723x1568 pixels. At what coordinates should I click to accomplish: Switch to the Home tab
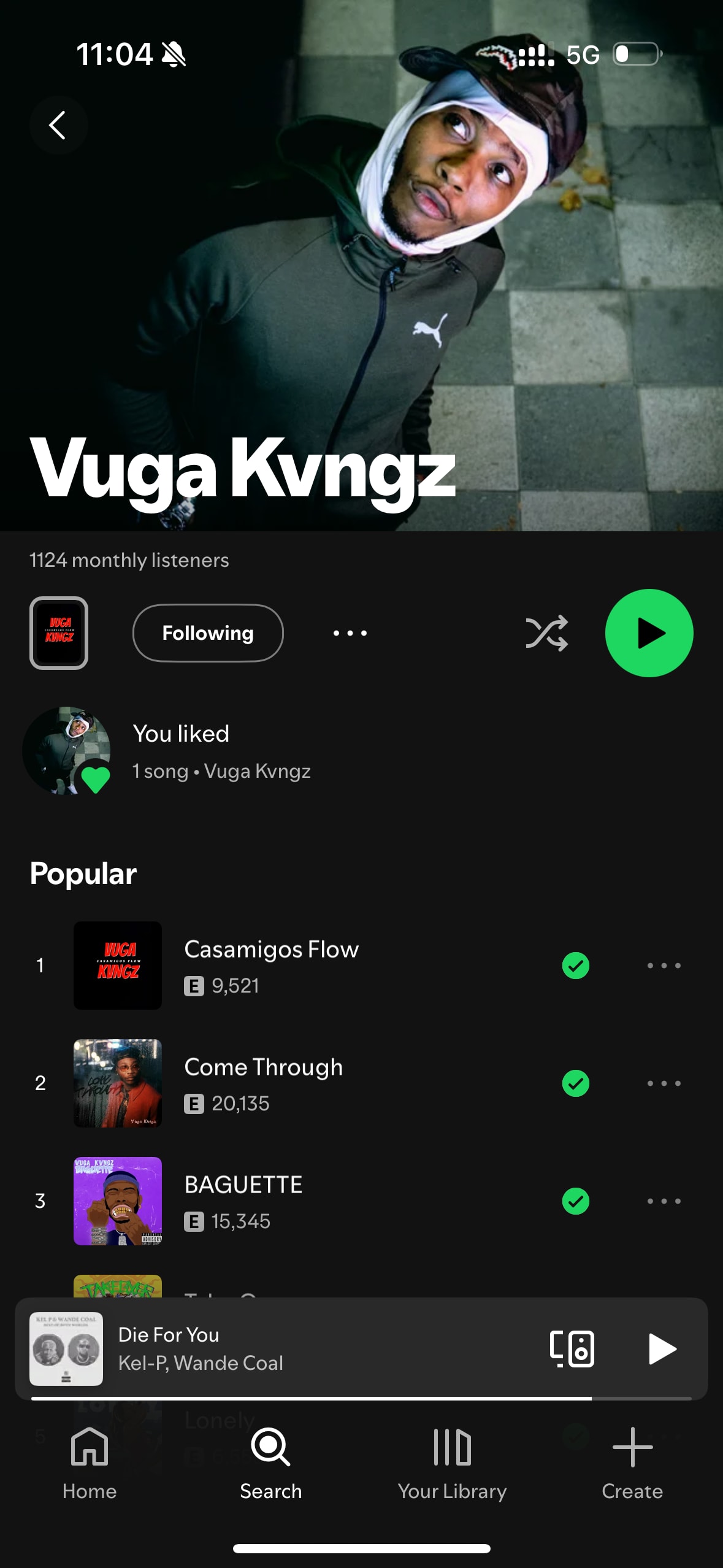coord(90,1464)
